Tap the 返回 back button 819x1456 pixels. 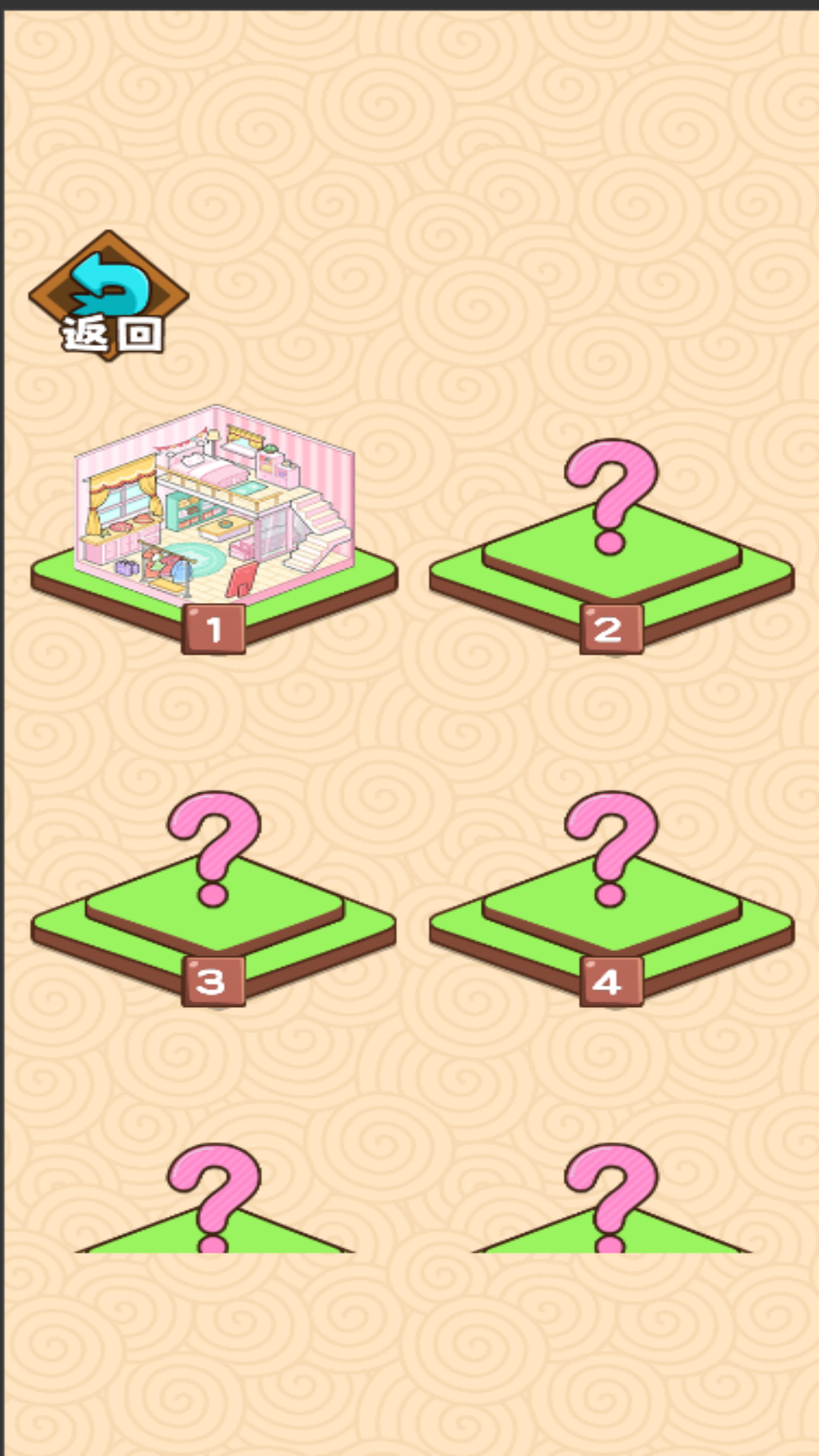[108, 296]
